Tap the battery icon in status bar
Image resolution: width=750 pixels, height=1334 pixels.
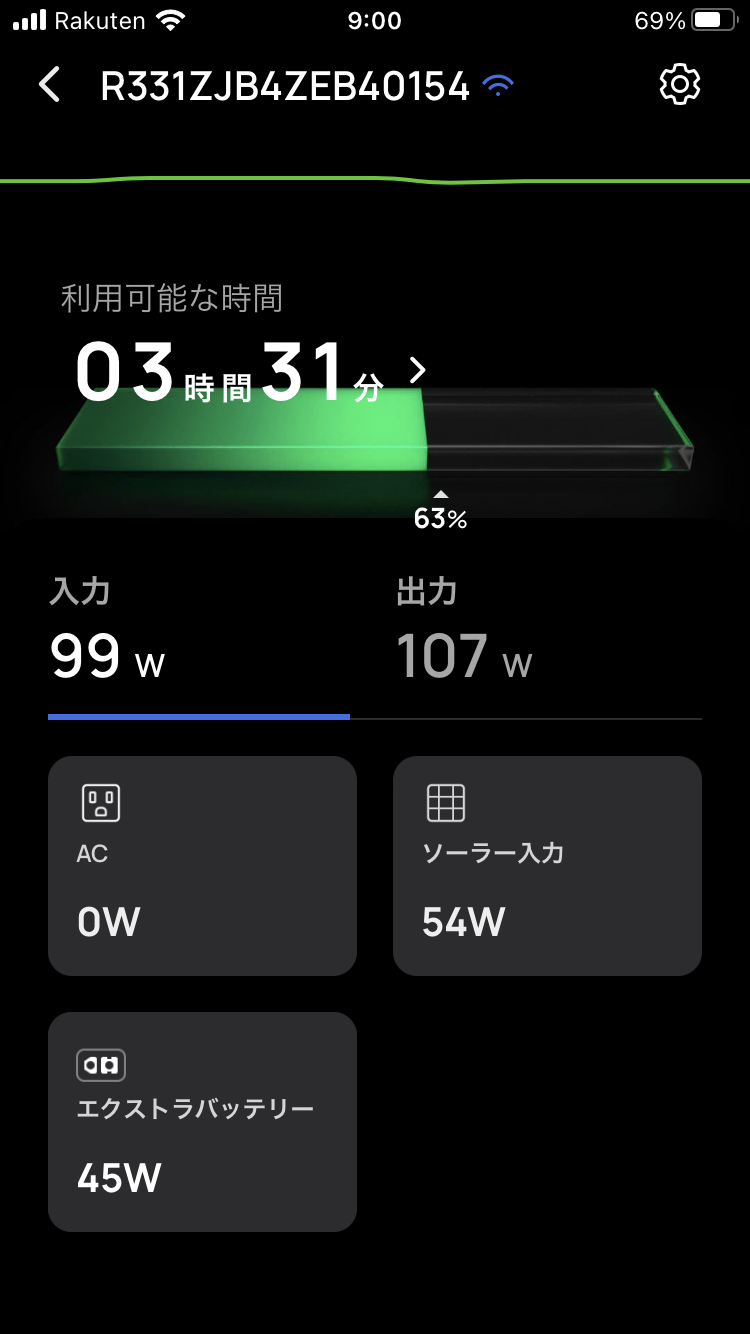click(711, 17)
